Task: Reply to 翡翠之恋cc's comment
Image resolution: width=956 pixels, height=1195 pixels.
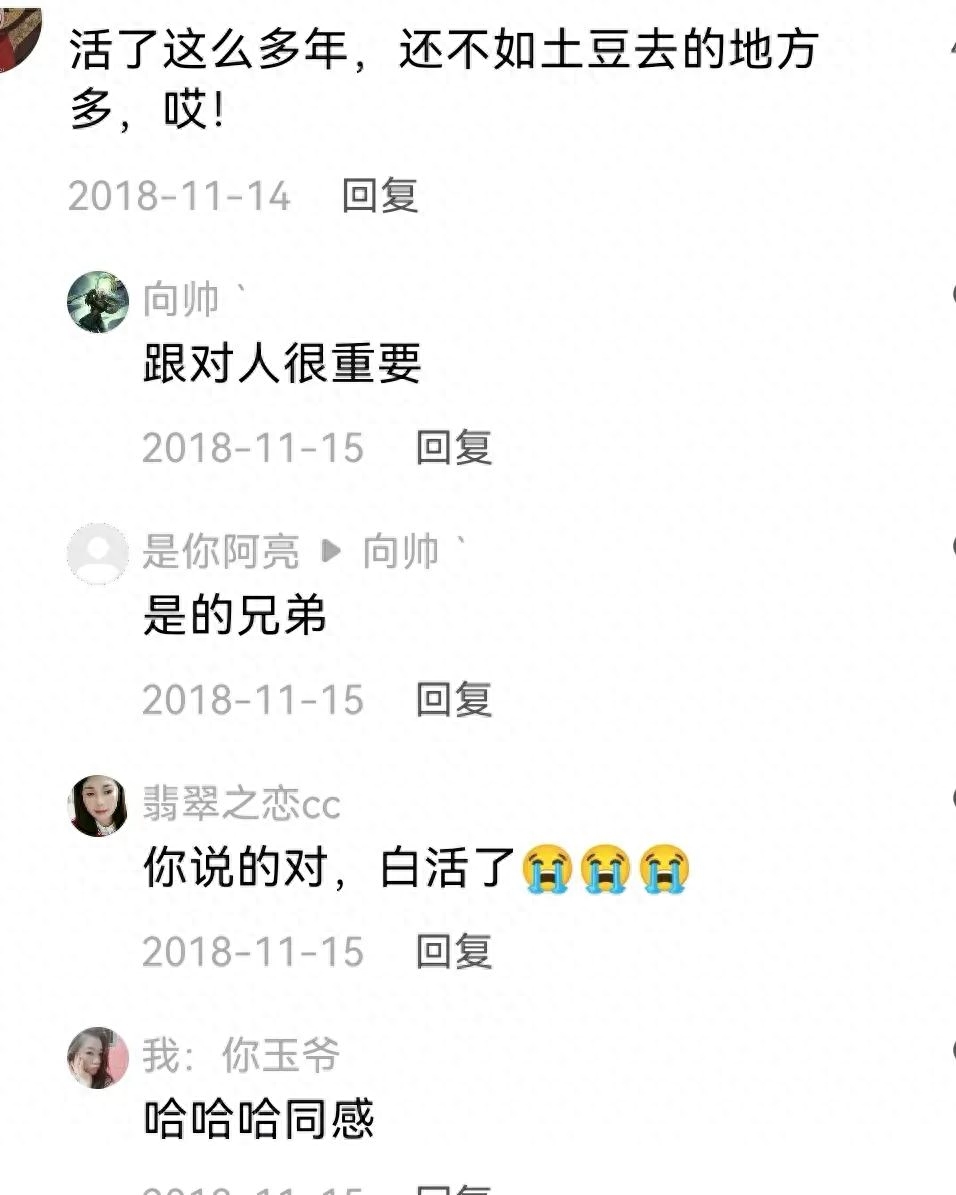Action: [454, 951]
